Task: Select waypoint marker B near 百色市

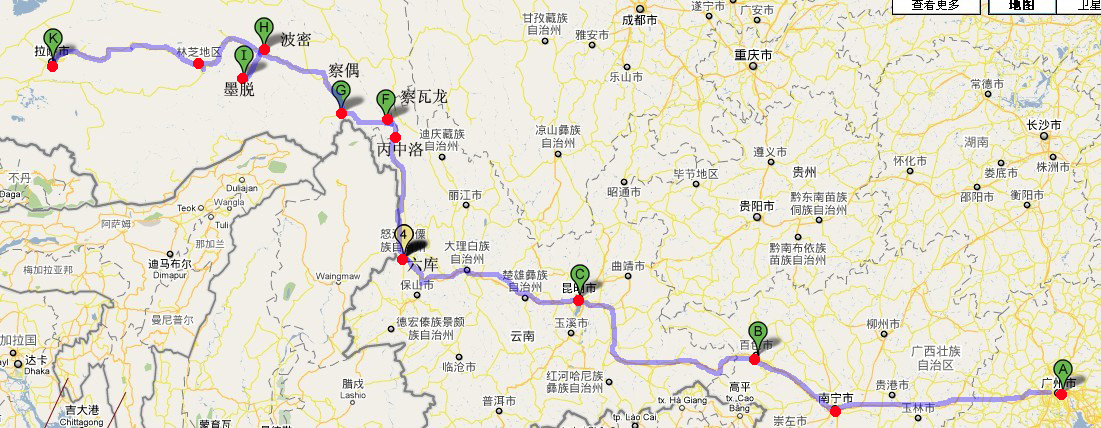Action: tap(757, 334)
